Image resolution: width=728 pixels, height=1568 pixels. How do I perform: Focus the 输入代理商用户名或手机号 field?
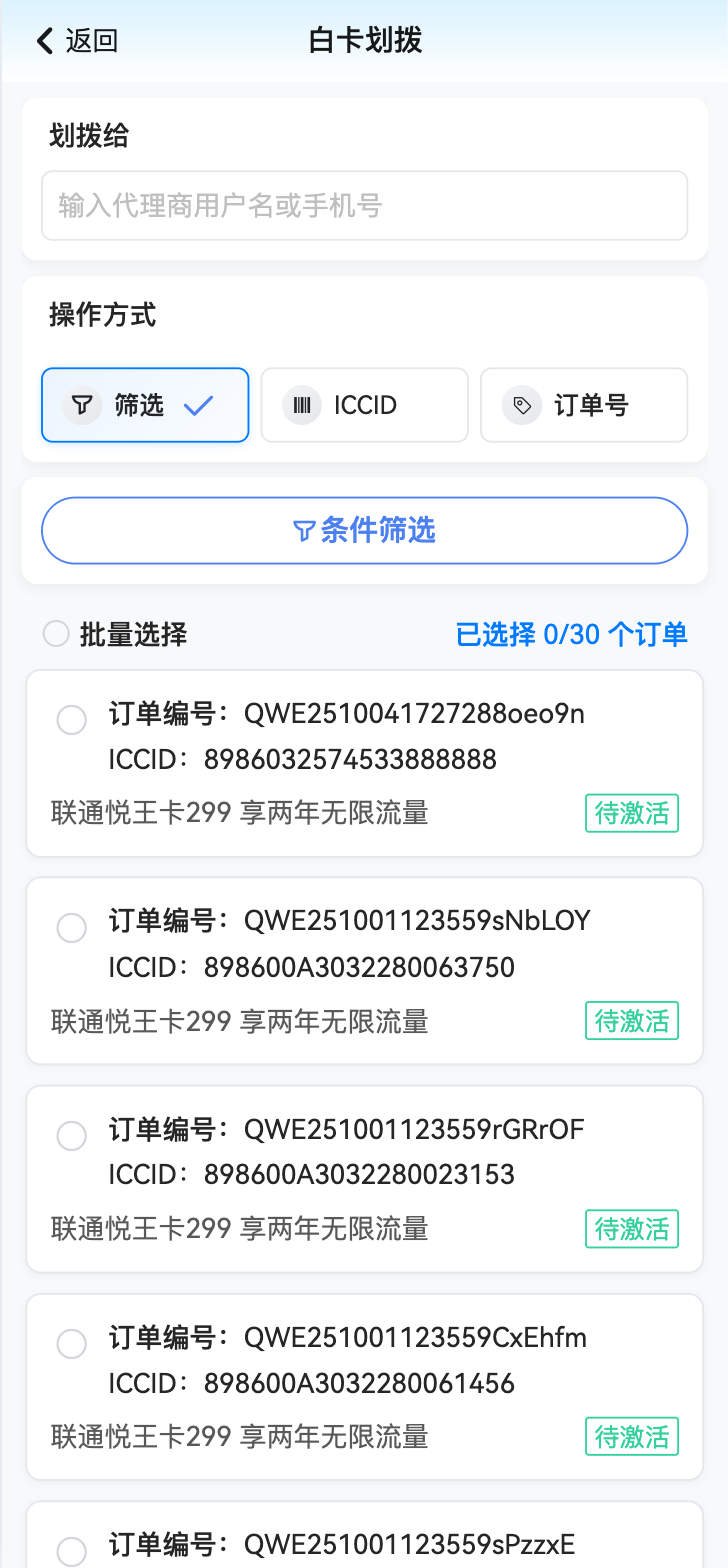364,206
